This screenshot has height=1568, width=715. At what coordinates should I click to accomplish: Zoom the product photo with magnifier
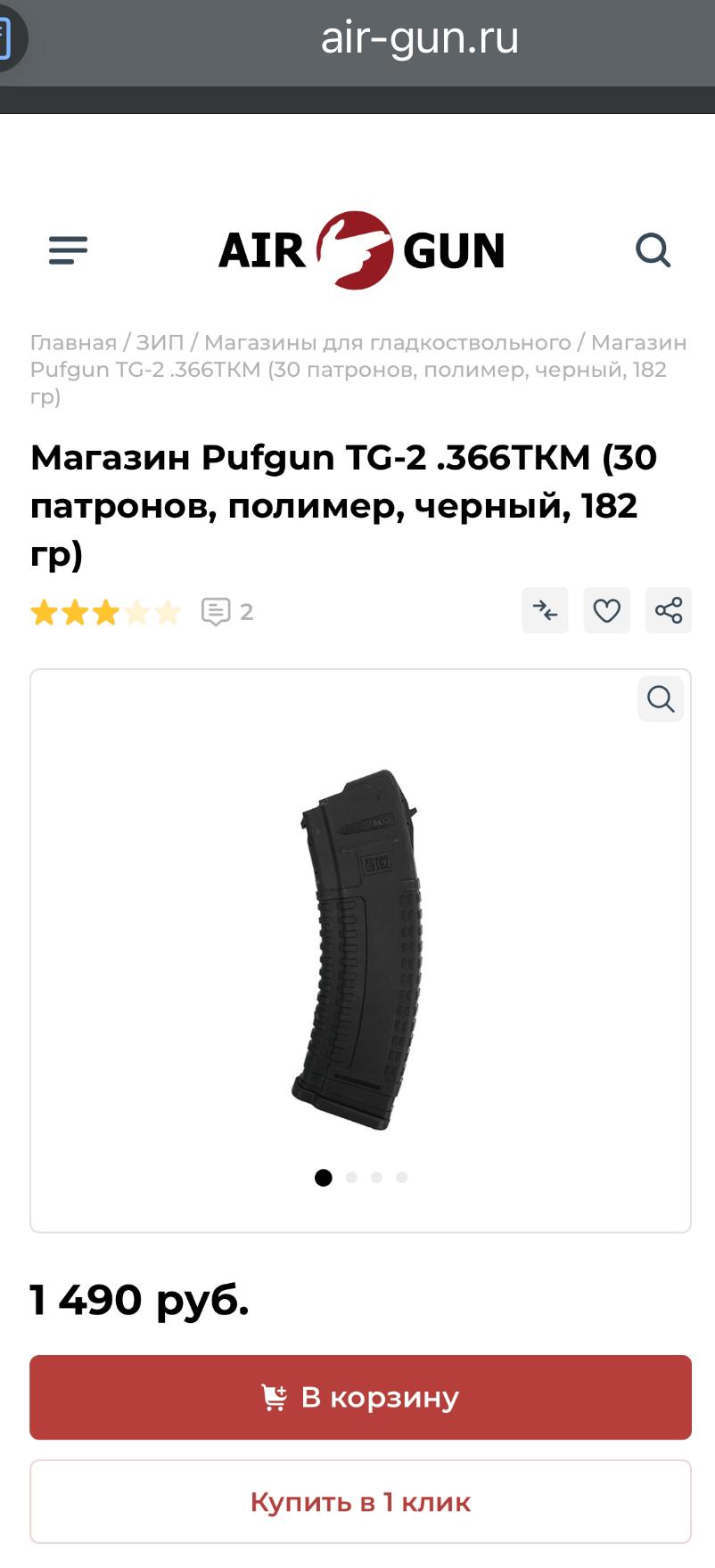click(660, 699)
